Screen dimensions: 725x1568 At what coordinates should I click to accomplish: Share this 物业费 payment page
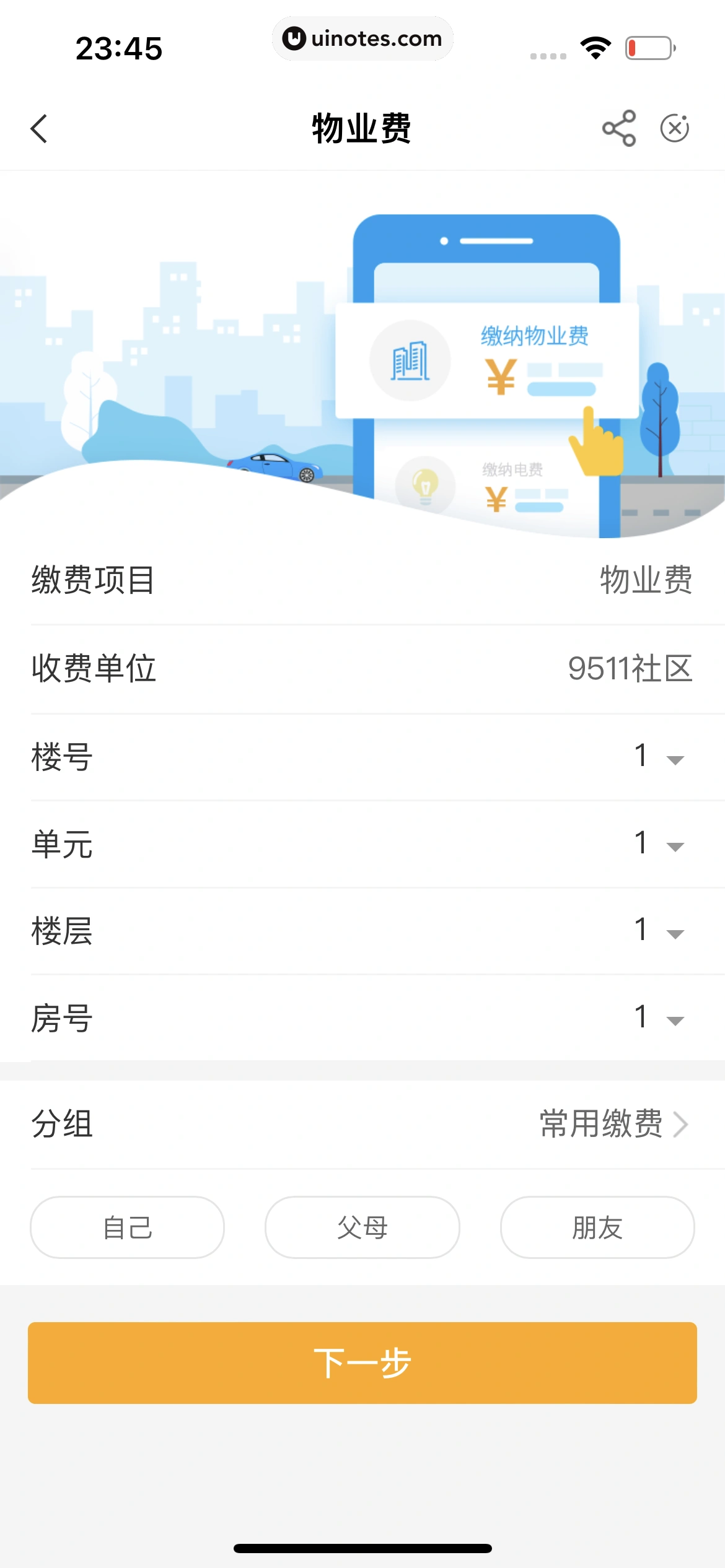(x=618, y=129)
